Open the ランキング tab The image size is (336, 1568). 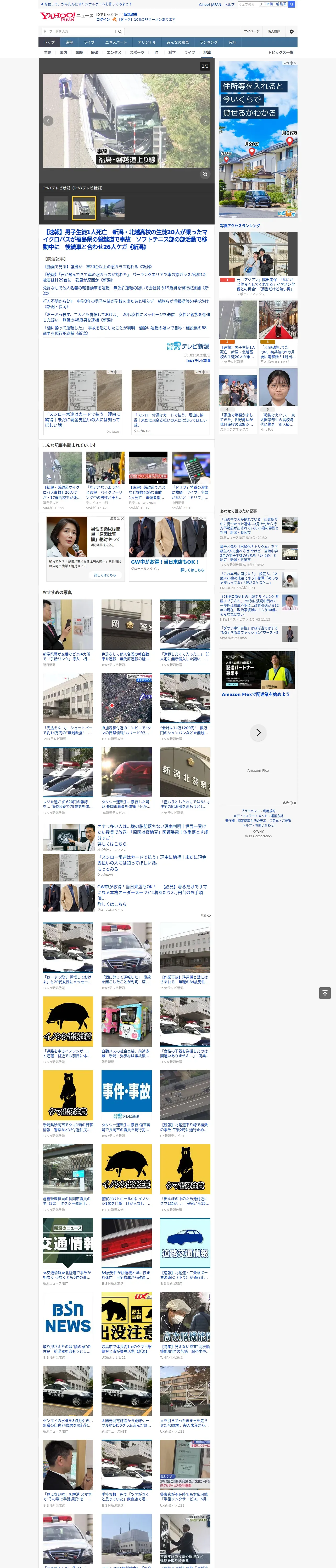coord(209,43)
